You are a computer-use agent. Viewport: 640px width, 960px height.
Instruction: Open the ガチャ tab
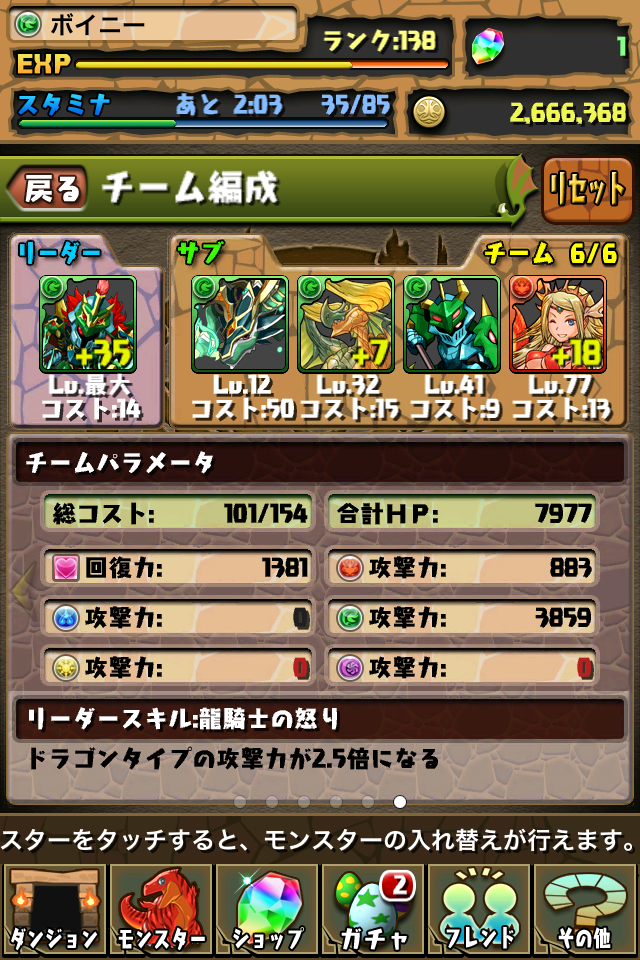point(373,908)
